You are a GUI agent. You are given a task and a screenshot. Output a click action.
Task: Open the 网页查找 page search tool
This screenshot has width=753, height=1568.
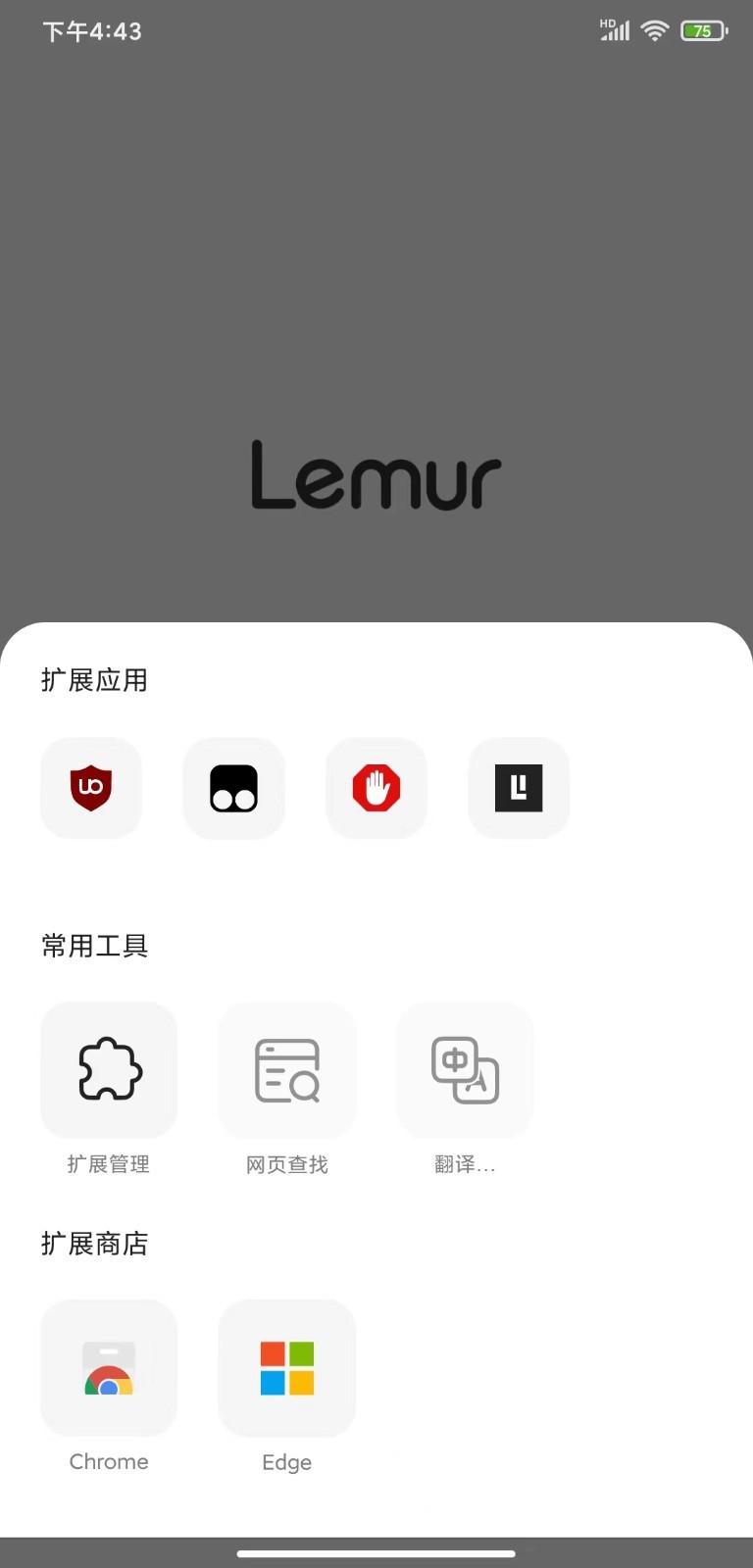[x=286, y=1070]
